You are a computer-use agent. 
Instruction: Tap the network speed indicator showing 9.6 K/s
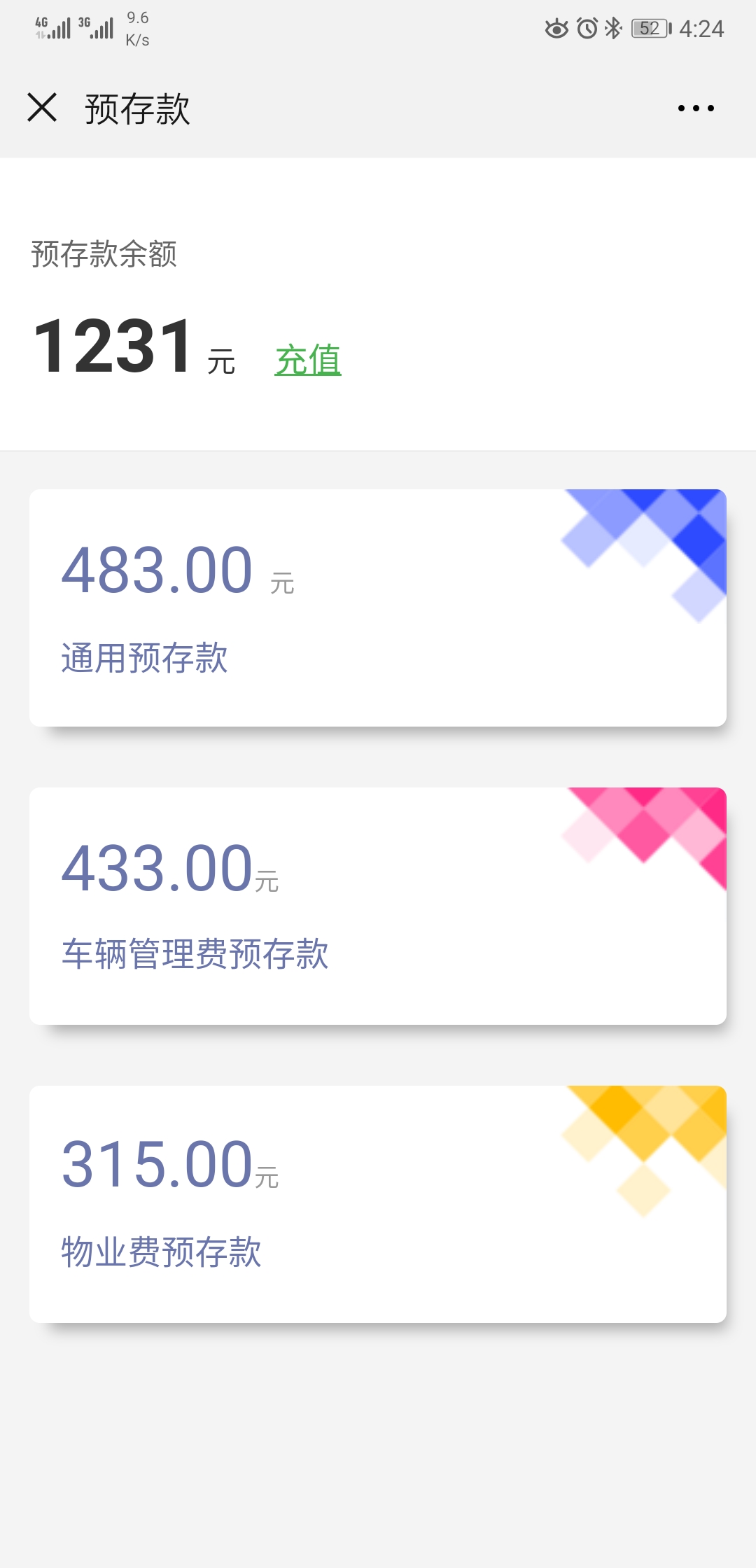click(x=137, y=28)
